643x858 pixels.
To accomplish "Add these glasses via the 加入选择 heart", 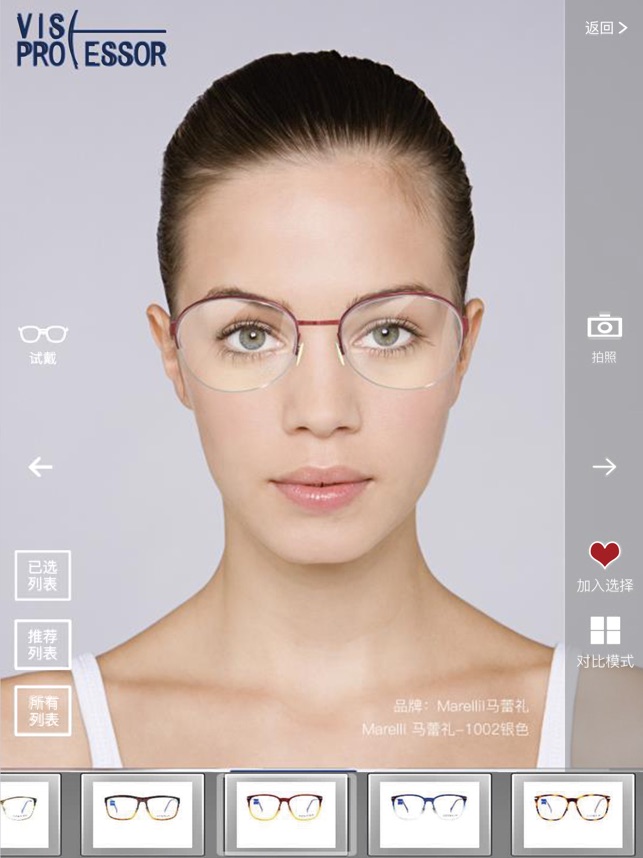I will point(604,566).
